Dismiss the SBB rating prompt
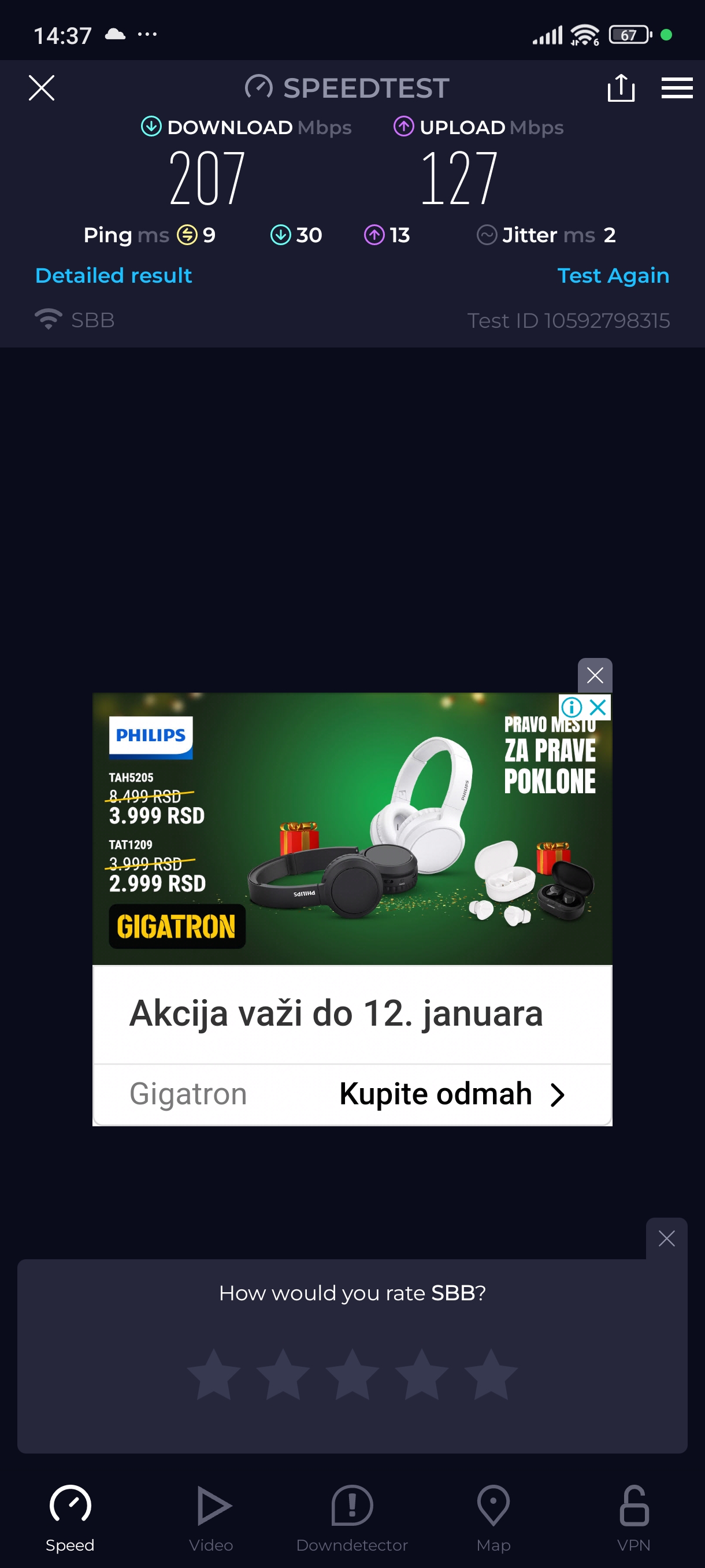The width and height of the screenshot is (705, 1568). click(x=666, y=1238)
